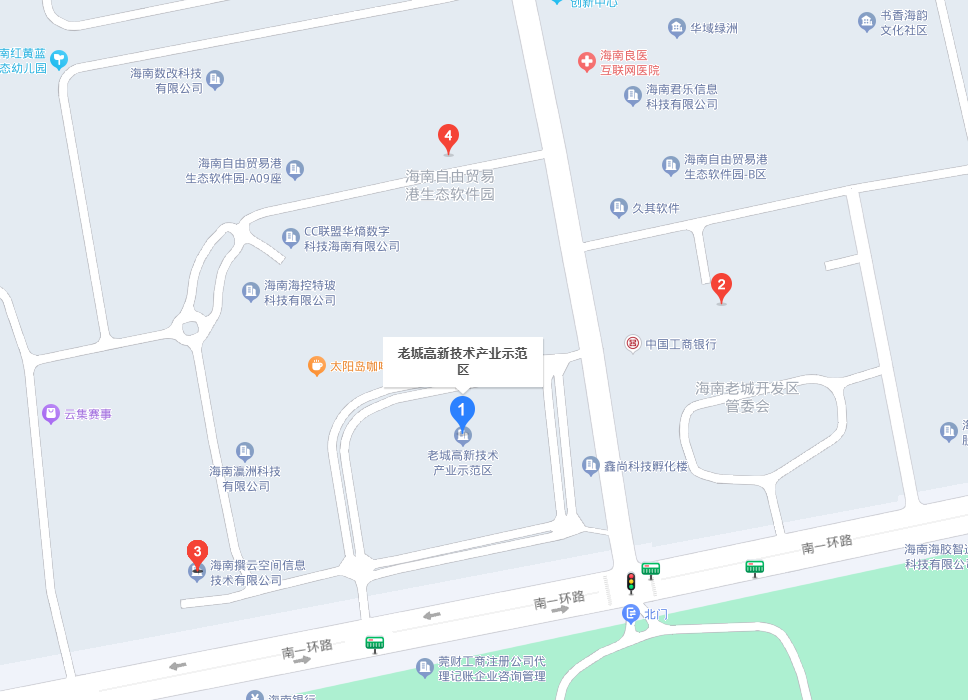The image size is (968, 700).
Task: Tap the 北门 entrance POI
Action: pos(631,613)
